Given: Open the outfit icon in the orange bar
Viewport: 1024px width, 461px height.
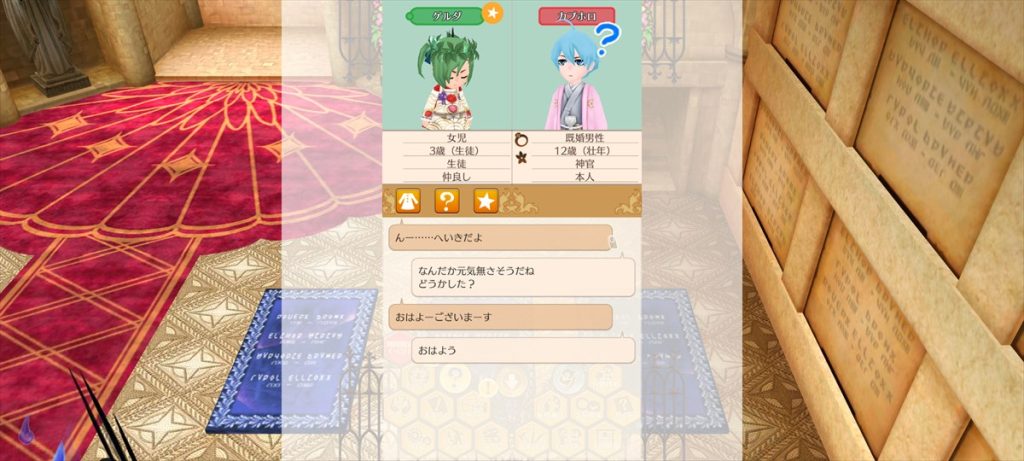Looking at the screenshot, I should click(x=407, y=201).
